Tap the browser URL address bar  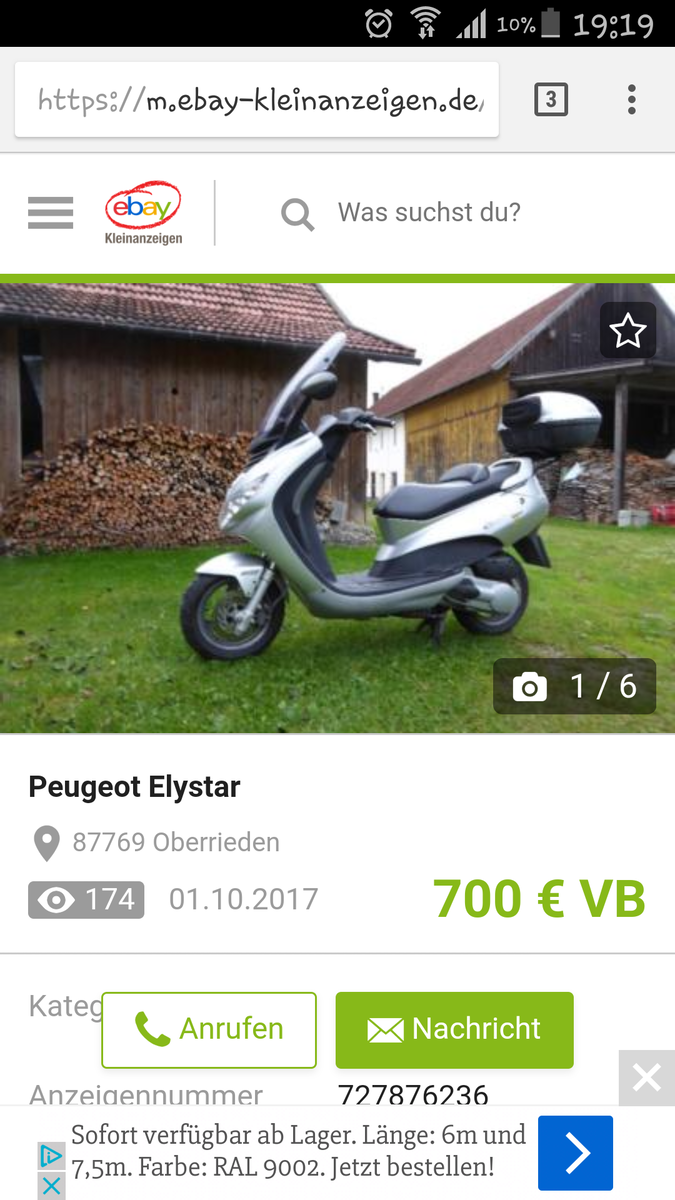(257, 100)
